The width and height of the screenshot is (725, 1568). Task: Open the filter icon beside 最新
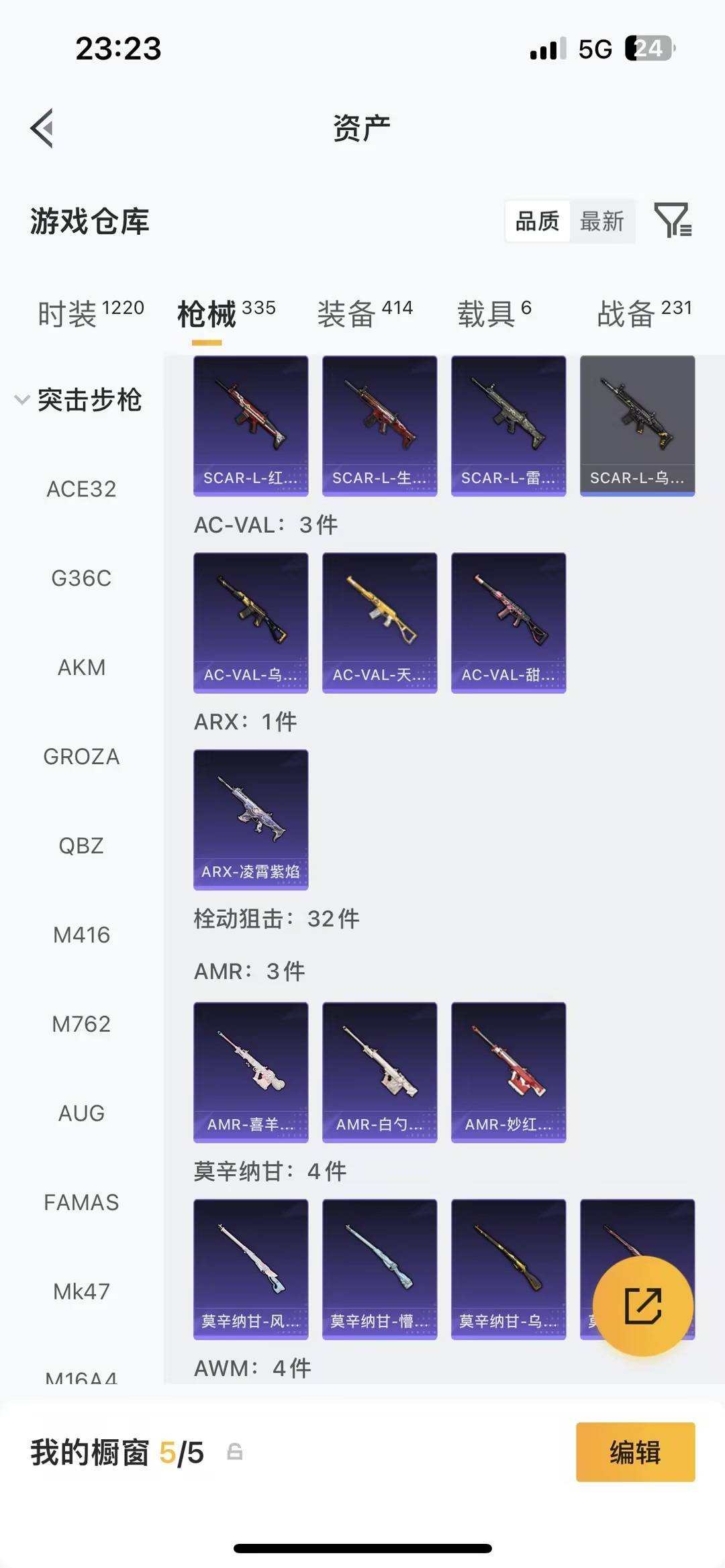point(673,220)
